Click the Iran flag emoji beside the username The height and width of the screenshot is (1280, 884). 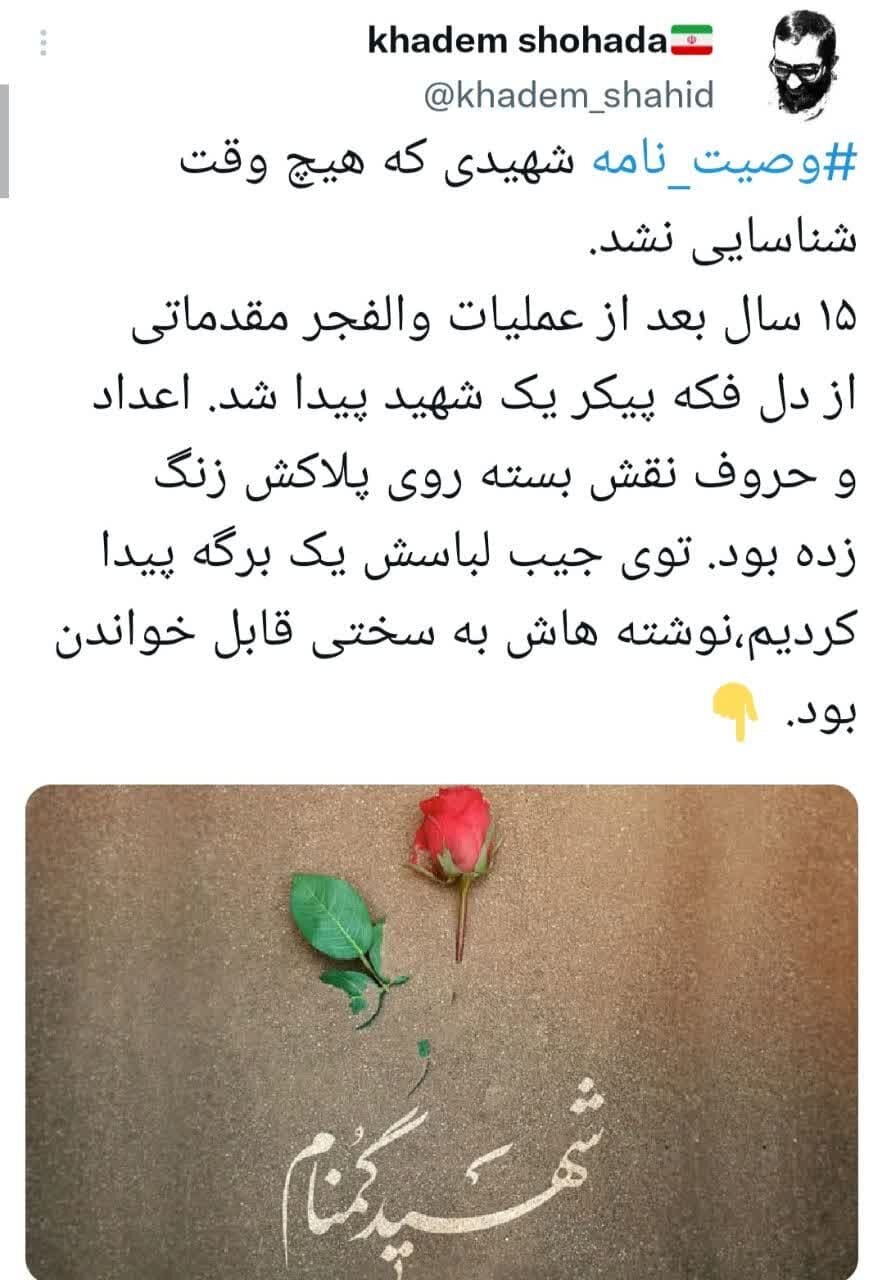[692, 38]
